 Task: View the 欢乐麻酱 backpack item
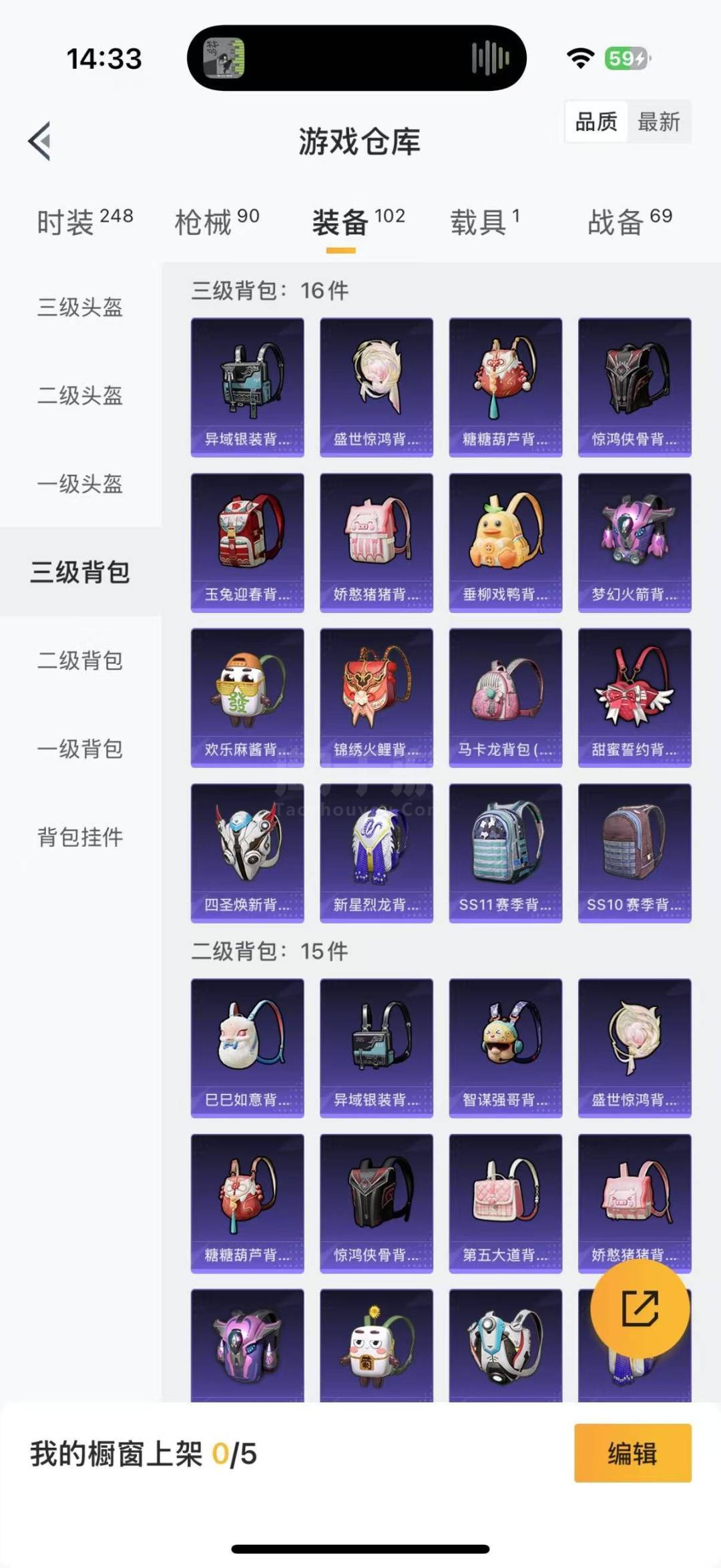click(x=247, y=697)
